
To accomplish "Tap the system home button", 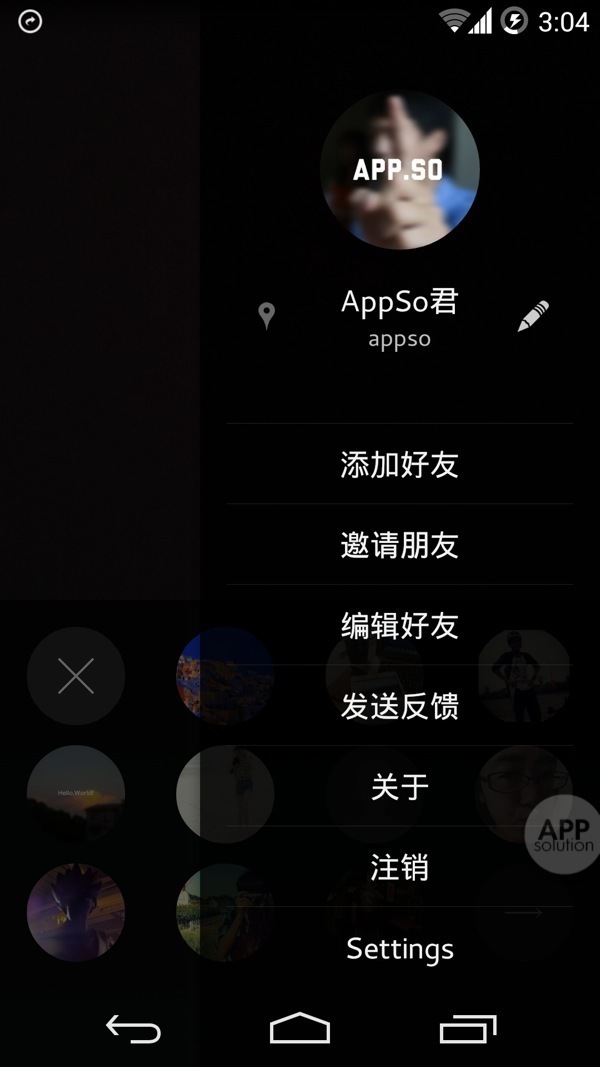I will pyautogui.click(x=300, y=1028).
